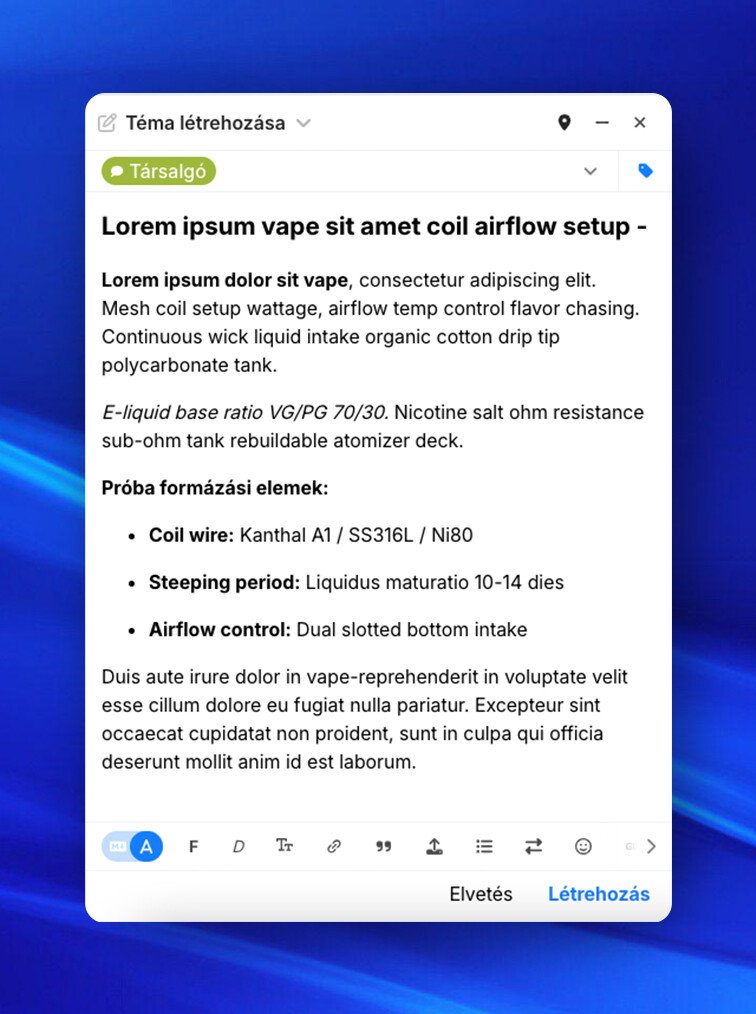The width and height of the screenshot is (756, 1014).
Task: Upload a file attachment
Action: [x=434, y=846]
